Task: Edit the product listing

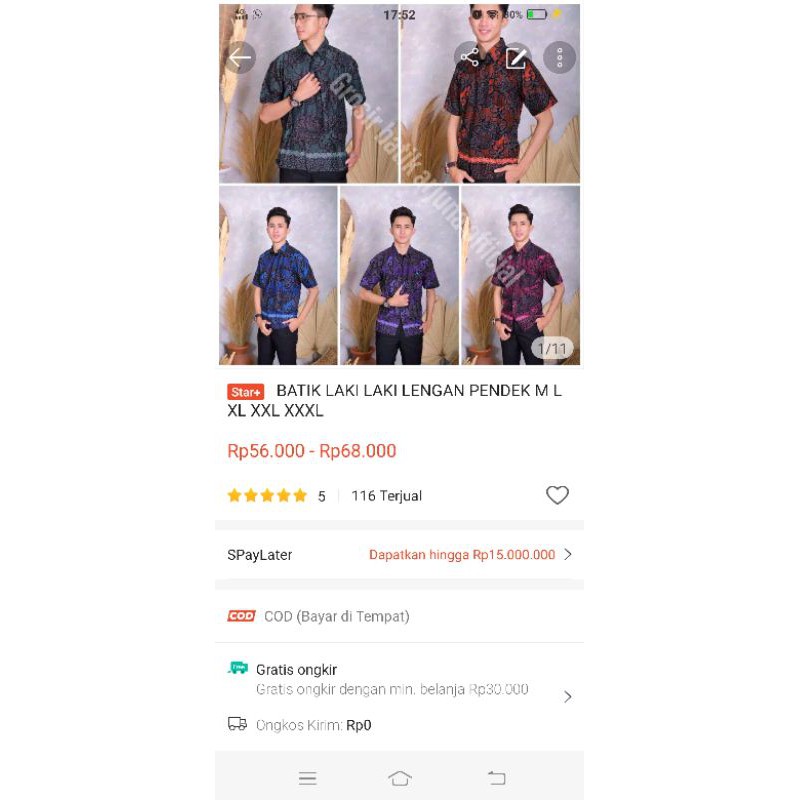Action: point(516,58)
